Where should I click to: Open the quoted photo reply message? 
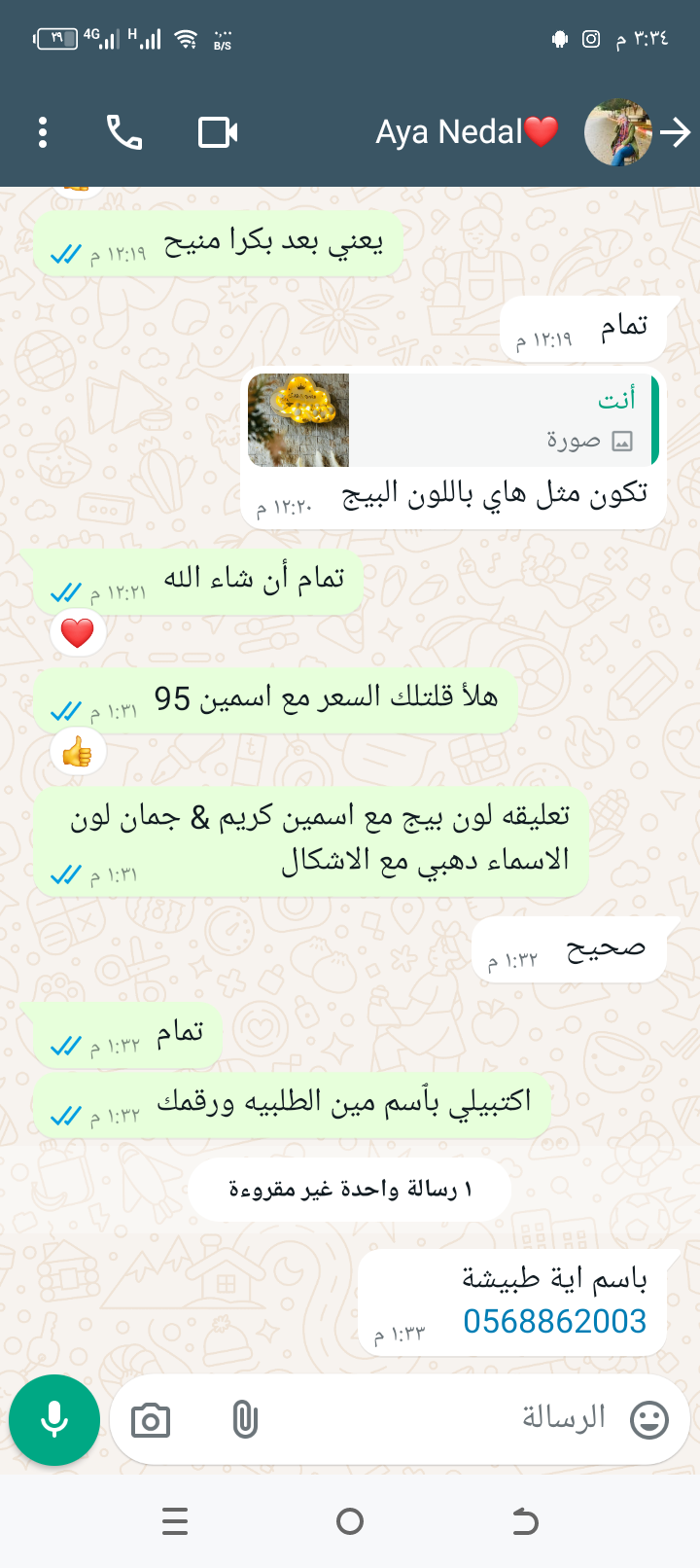[x=452, y=420]
